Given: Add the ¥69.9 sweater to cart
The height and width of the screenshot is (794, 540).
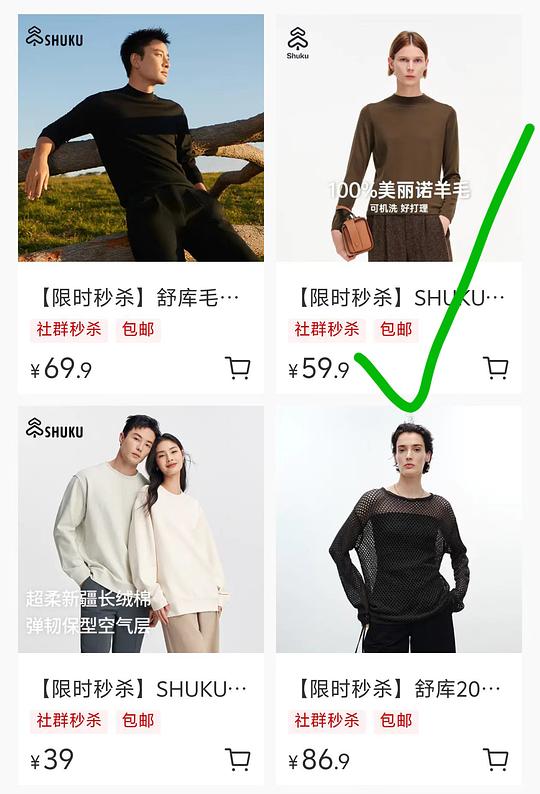Looking at the screenshot, I should 237,368.
